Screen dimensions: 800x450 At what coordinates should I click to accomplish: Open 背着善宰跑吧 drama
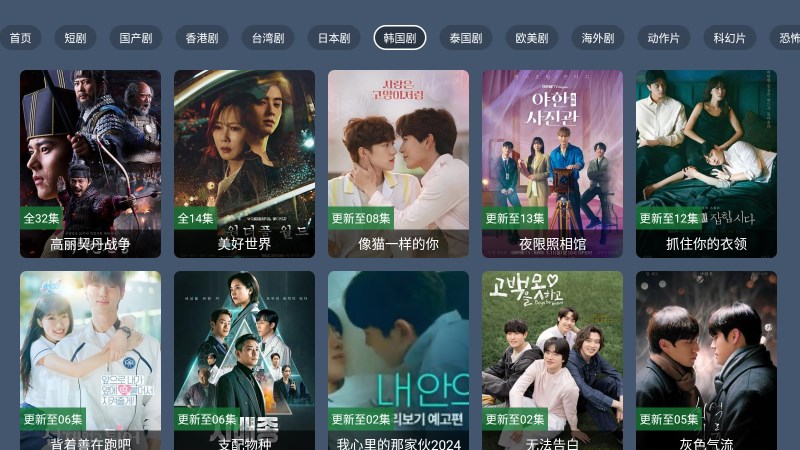(x=90, y=360)
